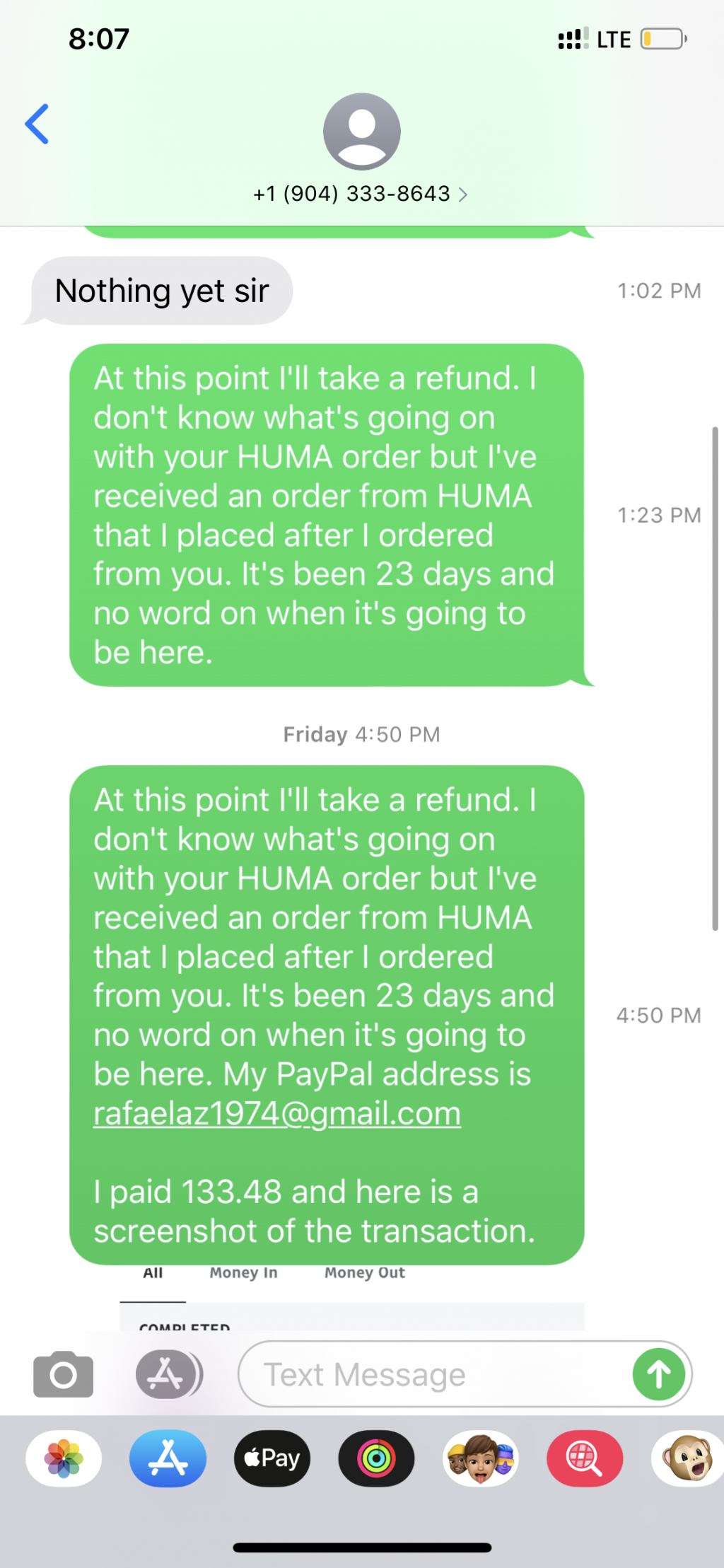Image resolution: width=724 pixels, height=1568 pixels.
Task: Open the camera to attach a photo
Action: click(x=63, y=1374)
